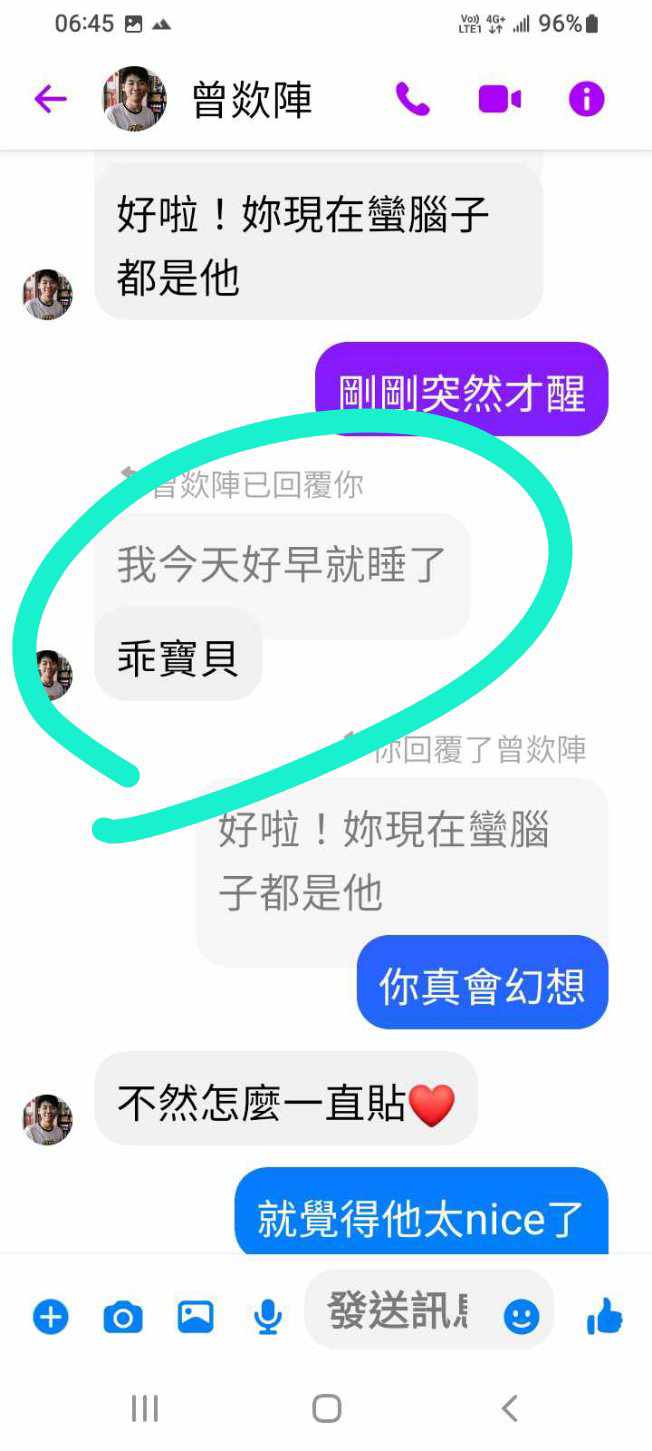Send a thumbs-up like

pos(605,1317)
